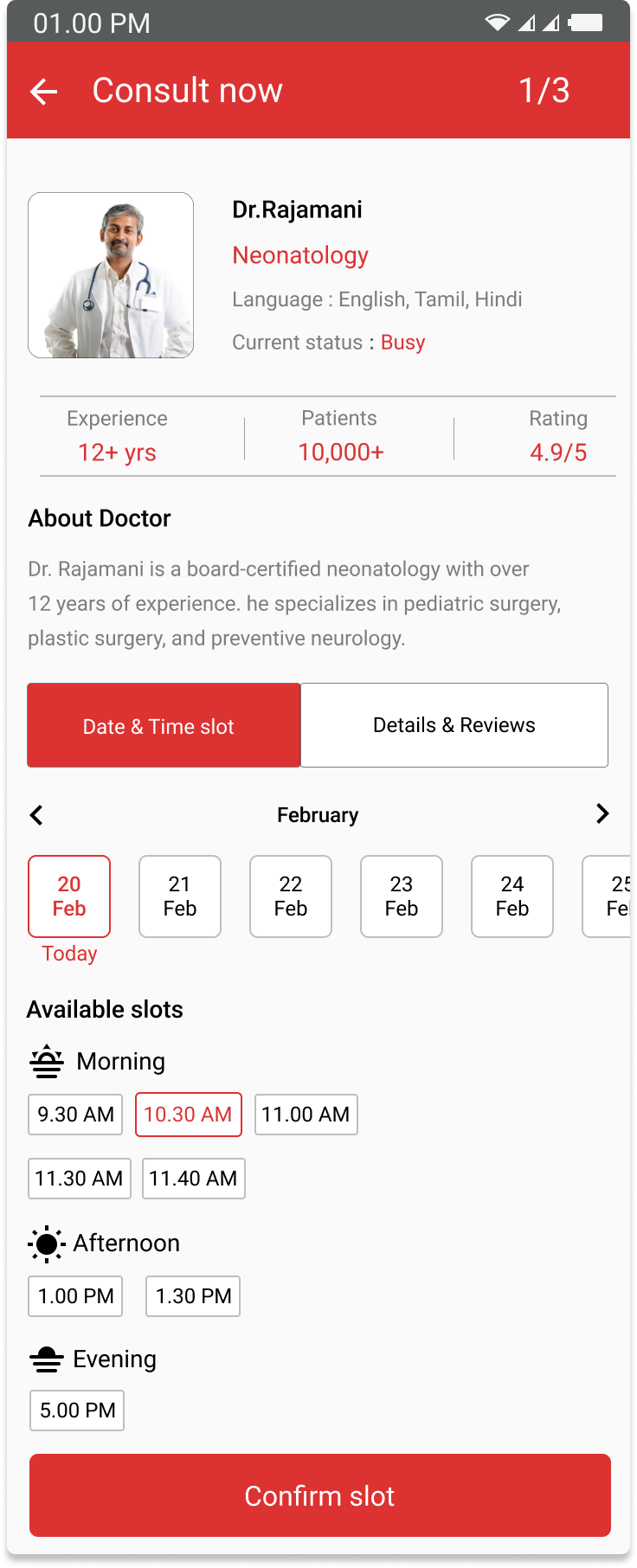Book the 1.00 PM afternoon slot
The width and height of the screenshot is (637, 1568).
point(75,1296)
